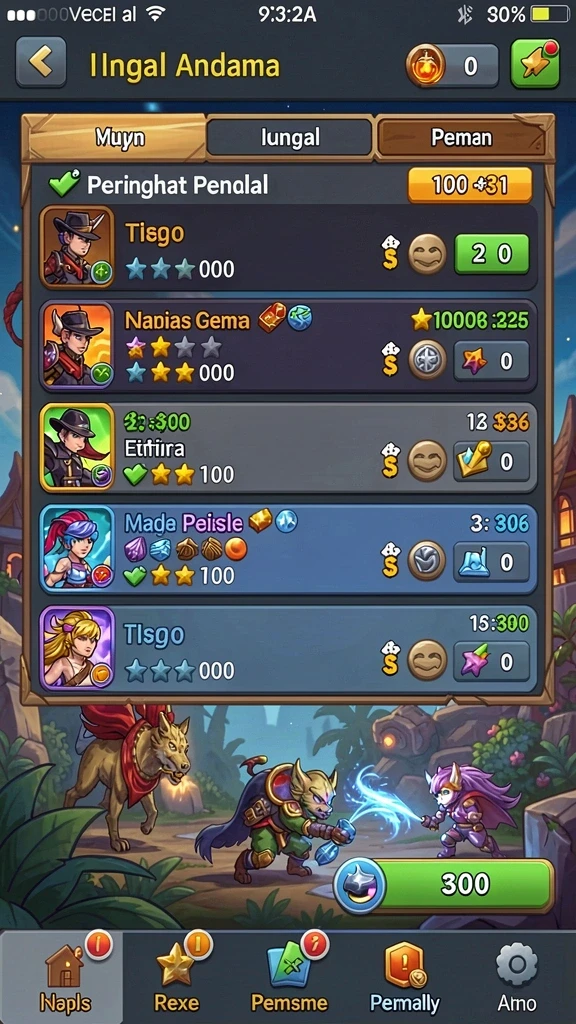Switch to the Rexe tab
Image resolution: width=576 pixels, height=1024 pixels.
[x=176, y=975]
